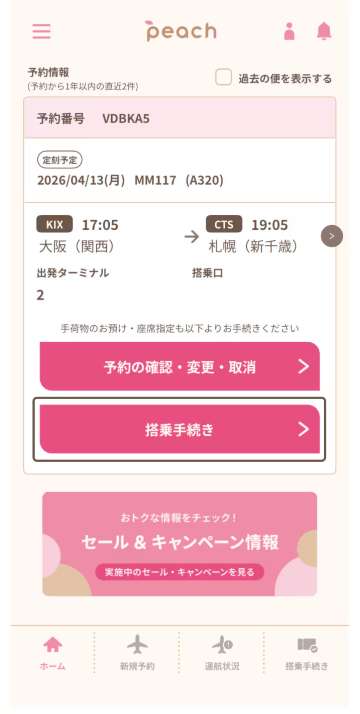
Task: Switch to the 新規予約 tab
Action: (137, 654)
